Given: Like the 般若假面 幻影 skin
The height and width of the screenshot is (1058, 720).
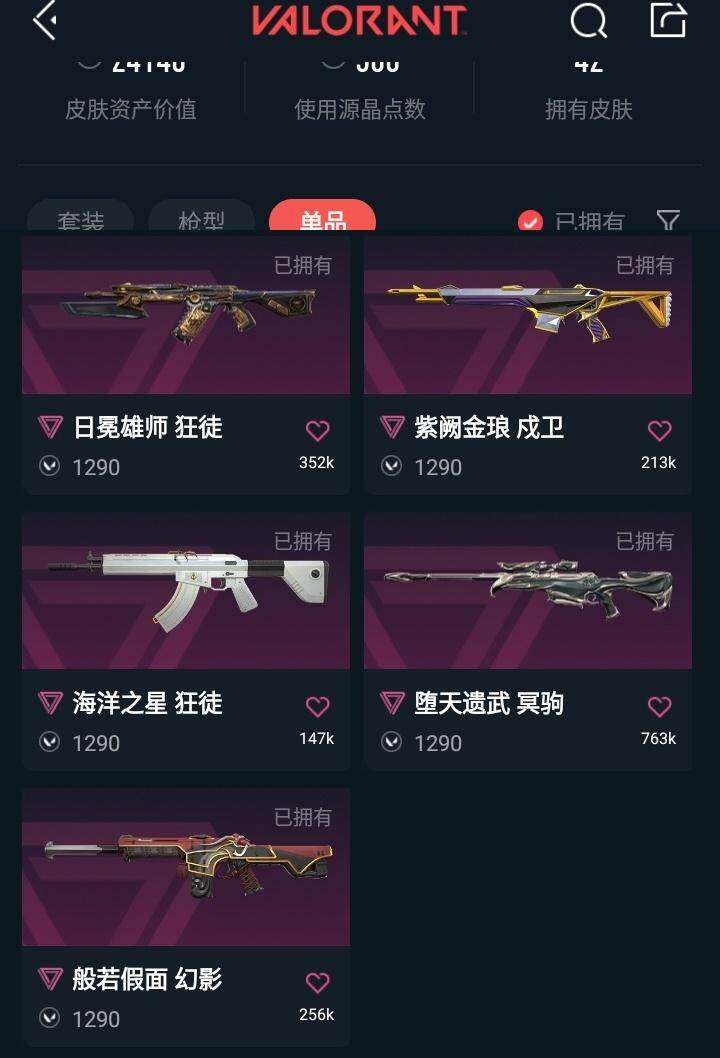Looking at the screenshot, I should click(x=317, y=983).
